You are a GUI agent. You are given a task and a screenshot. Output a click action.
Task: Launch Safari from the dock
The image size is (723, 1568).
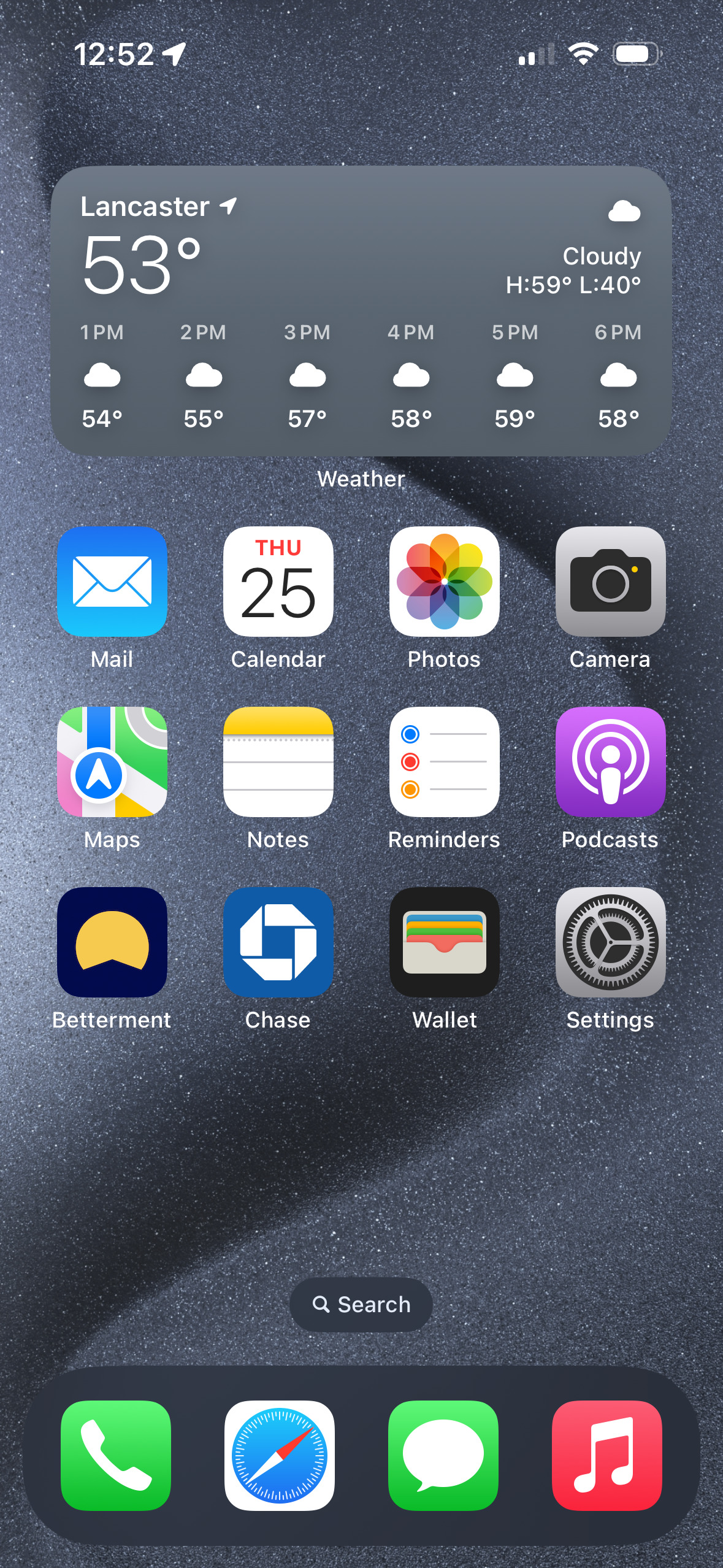tap(280, 1455)
